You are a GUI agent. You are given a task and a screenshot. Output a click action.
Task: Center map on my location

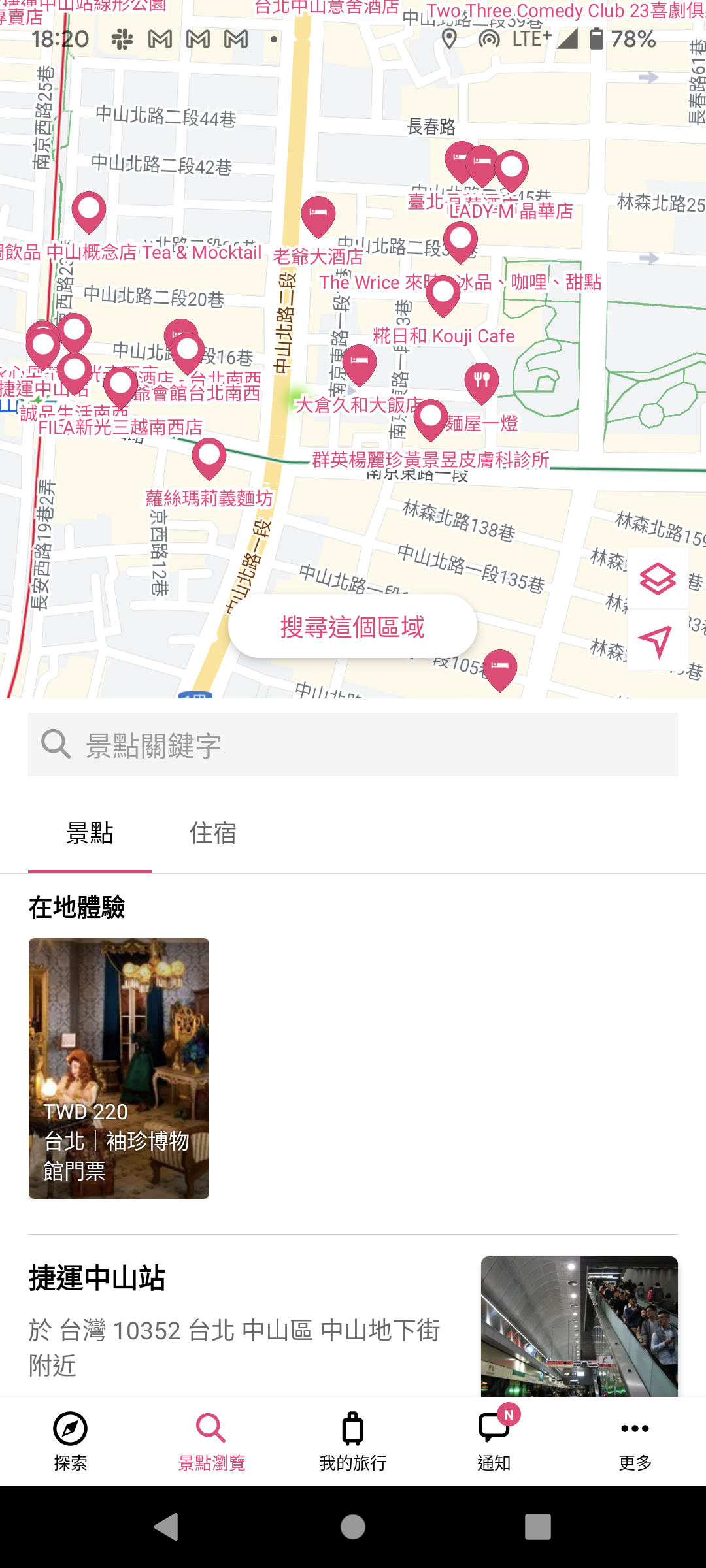(657, 640)
